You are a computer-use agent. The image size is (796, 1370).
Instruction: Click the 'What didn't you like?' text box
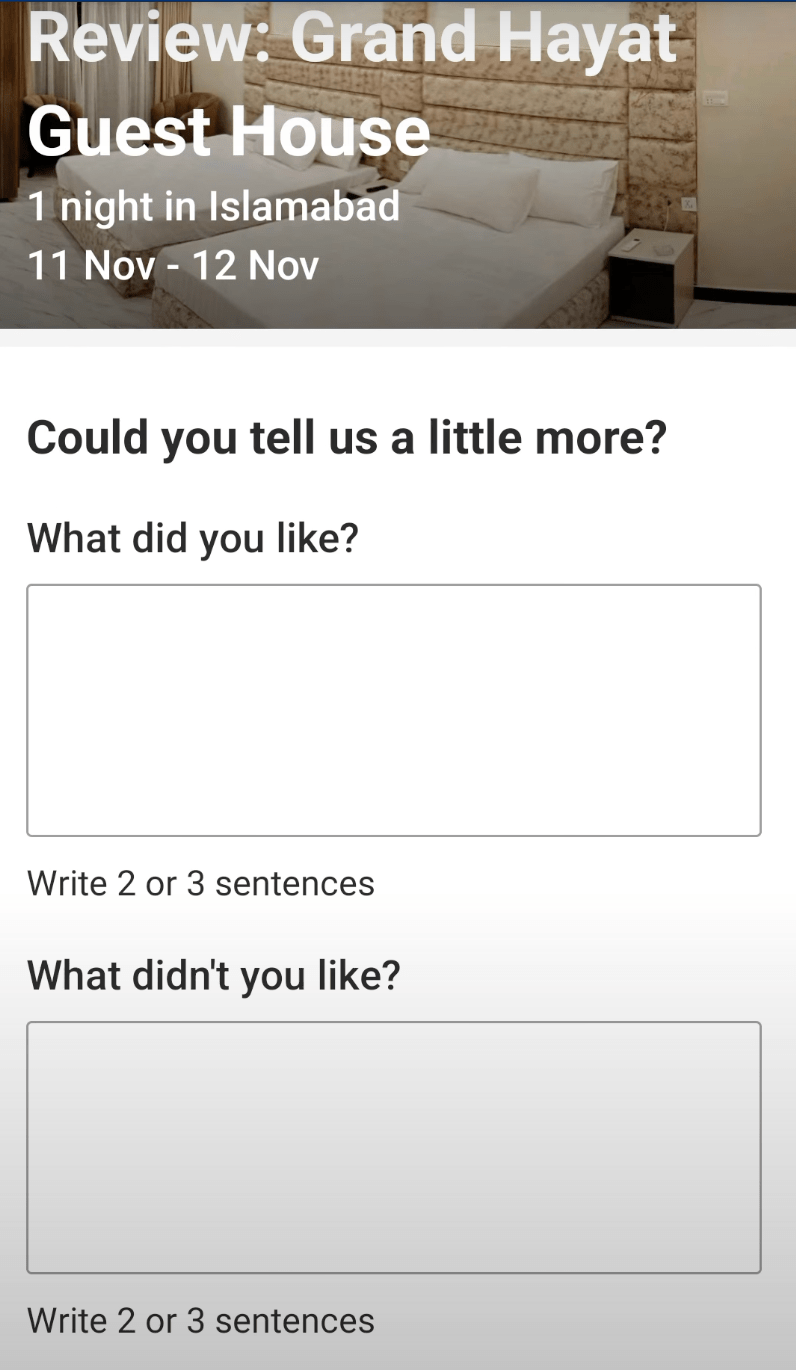pyautogui.click(x=395, y=1147)
